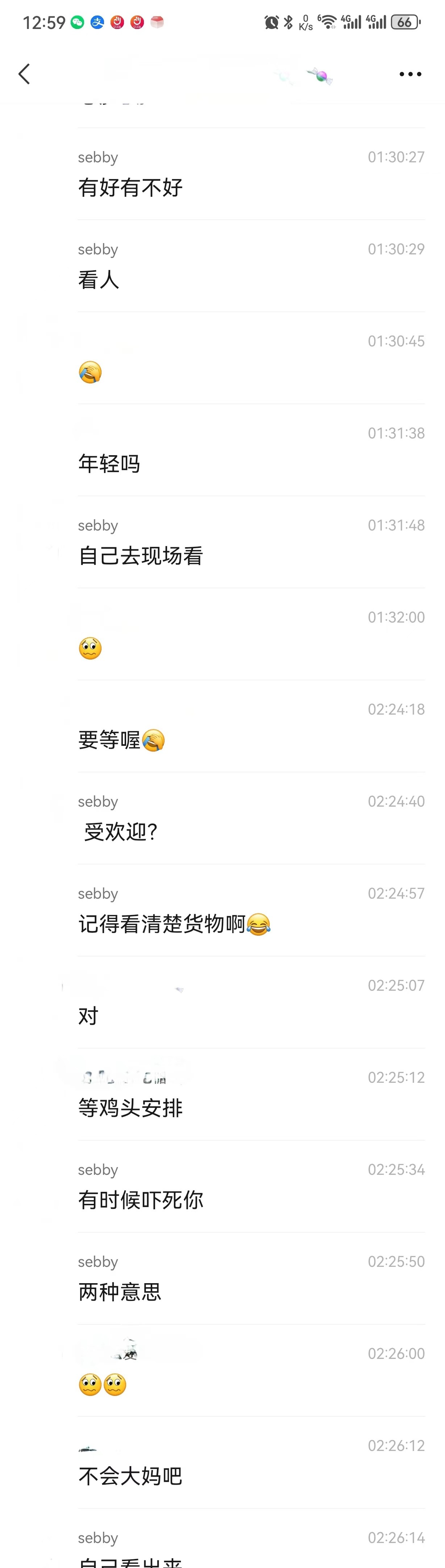The image size is (445, 1568).
Task: Open the three-dot overflow menu
Action: pos(410,74)
